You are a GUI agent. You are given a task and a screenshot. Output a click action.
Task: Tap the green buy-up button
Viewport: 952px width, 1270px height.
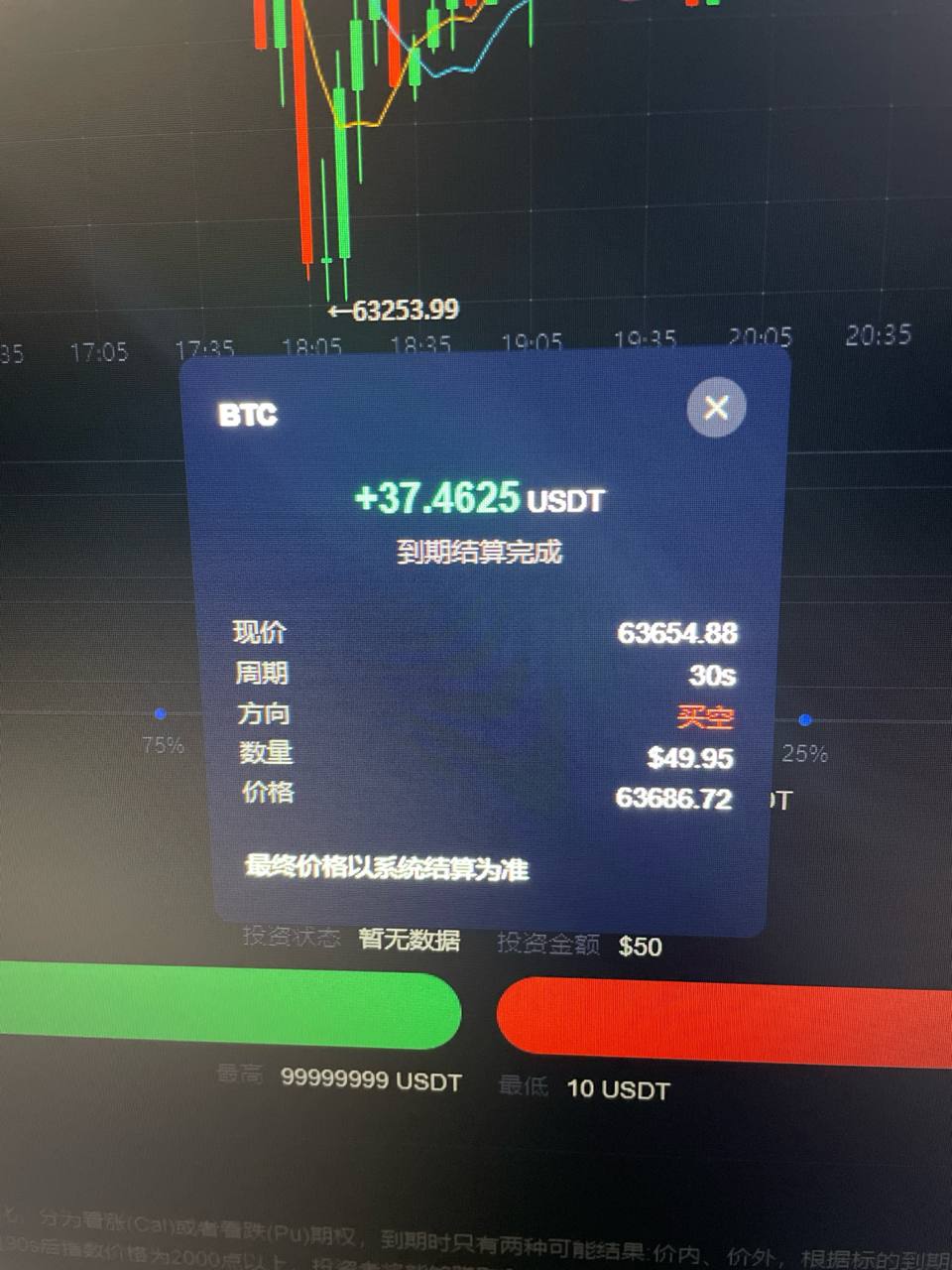228,1007
